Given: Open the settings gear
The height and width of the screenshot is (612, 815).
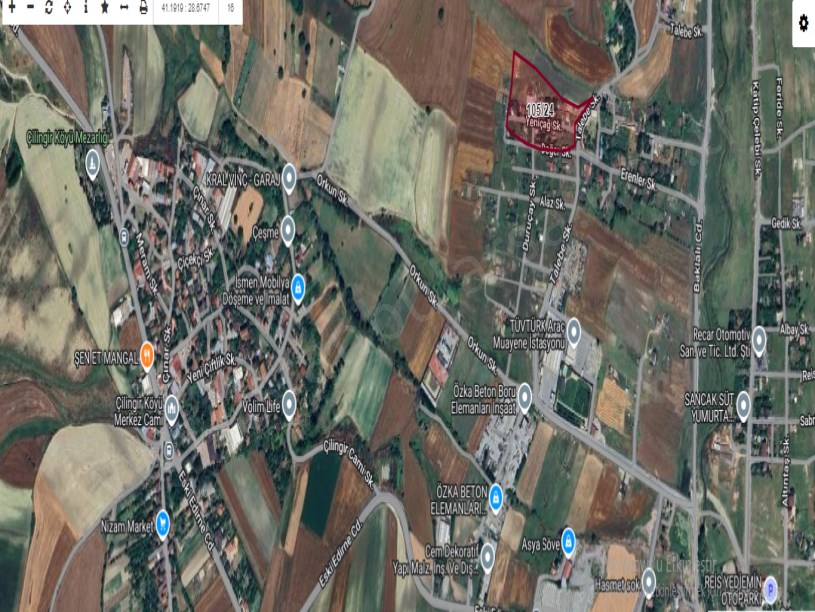Looking at the screenshot, I should point(803,24).
